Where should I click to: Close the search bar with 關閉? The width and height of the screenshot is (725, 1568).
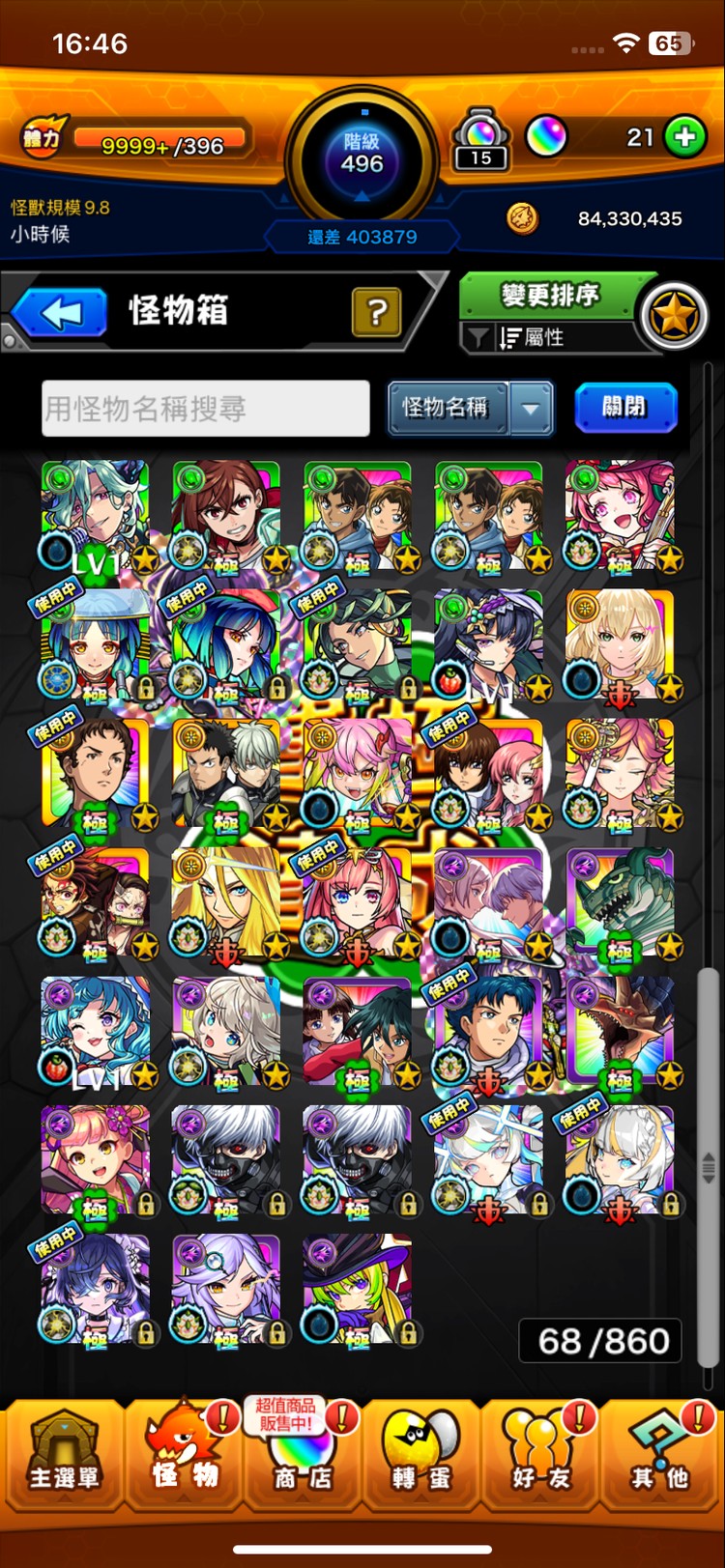[x=625, y=407]
